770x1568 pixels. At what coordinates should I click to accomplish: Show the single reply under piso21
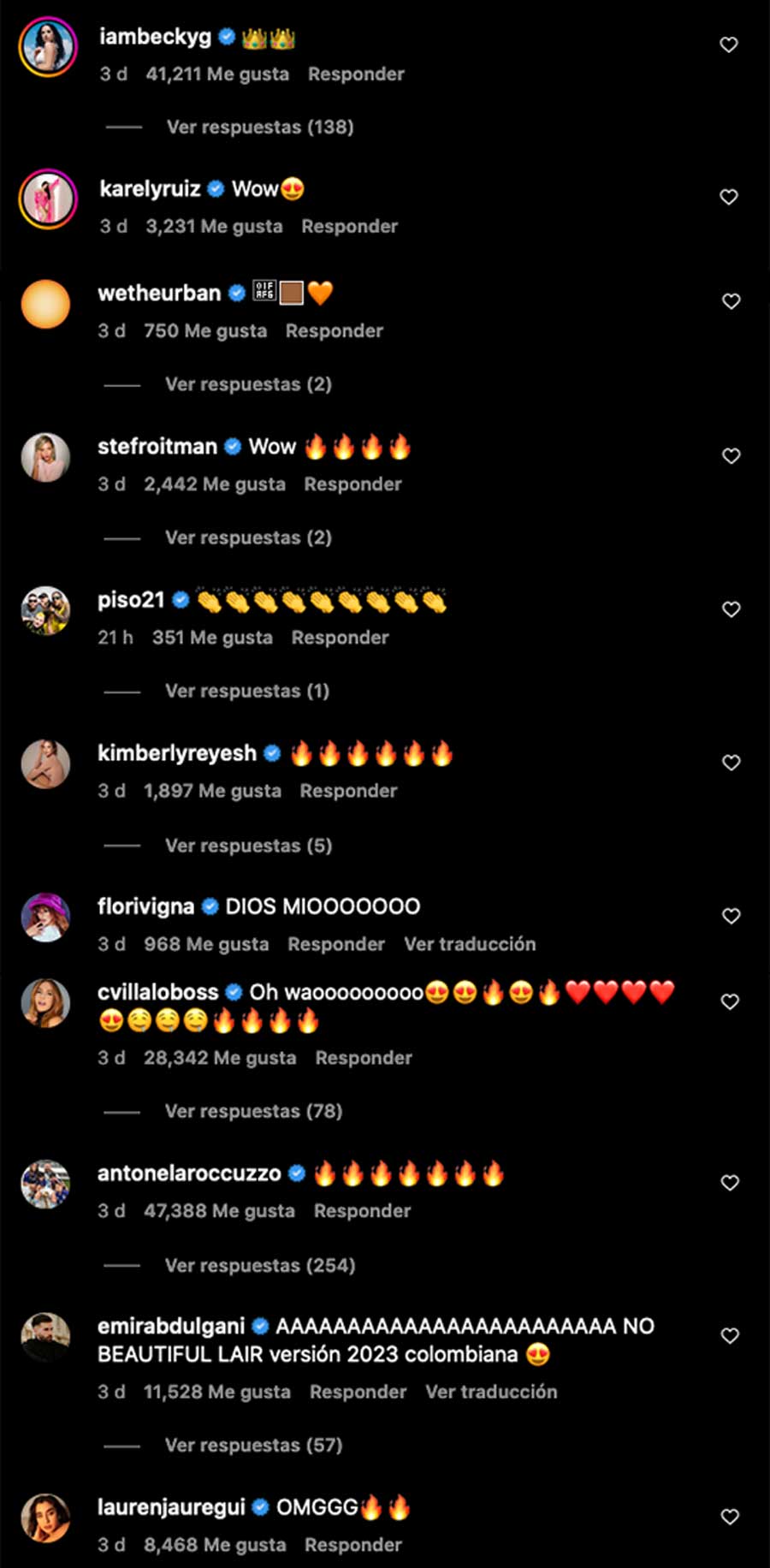pyautogui.click(x=246, y=692)
